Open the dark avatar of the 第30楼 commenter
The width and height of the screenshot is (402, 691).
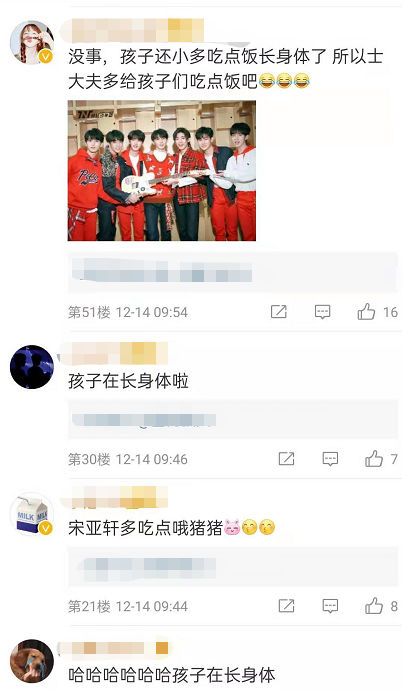click(32, 367)
